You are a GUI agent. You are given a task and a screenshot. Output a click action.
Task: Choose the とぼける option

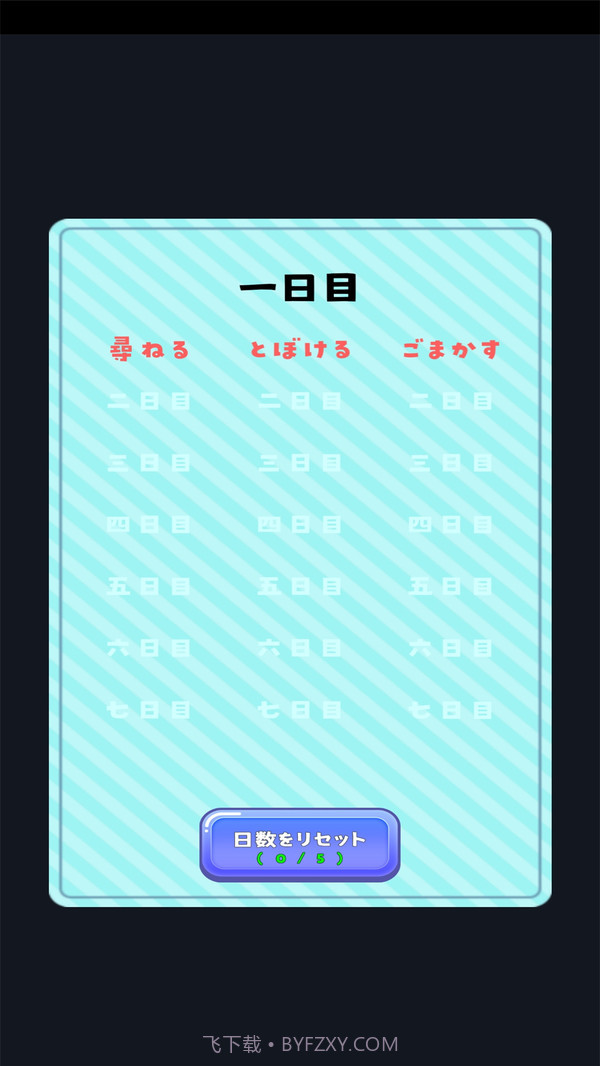pyautogui.click(x=300, y=349)
